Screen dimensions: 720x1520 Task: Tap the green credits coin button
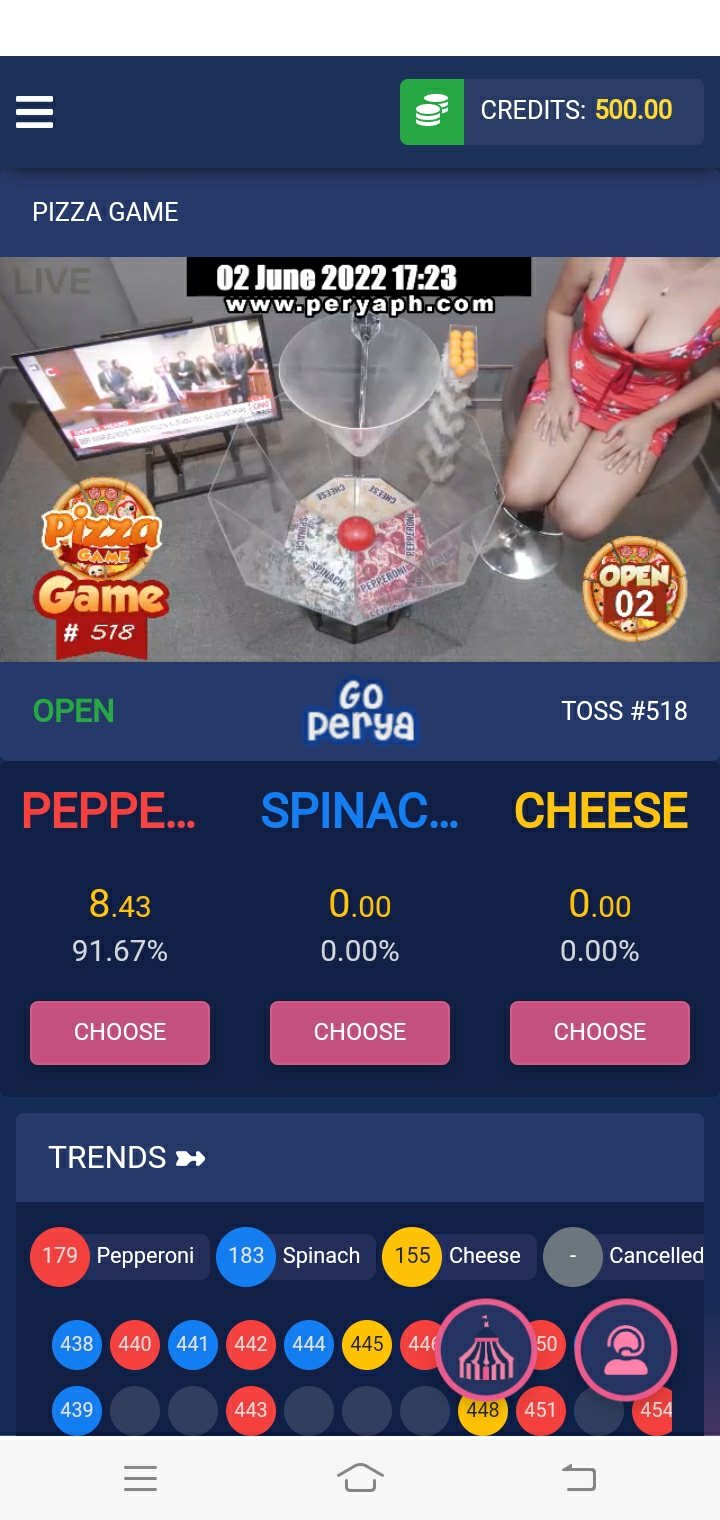pyautogui.click(x=432, y=111)
